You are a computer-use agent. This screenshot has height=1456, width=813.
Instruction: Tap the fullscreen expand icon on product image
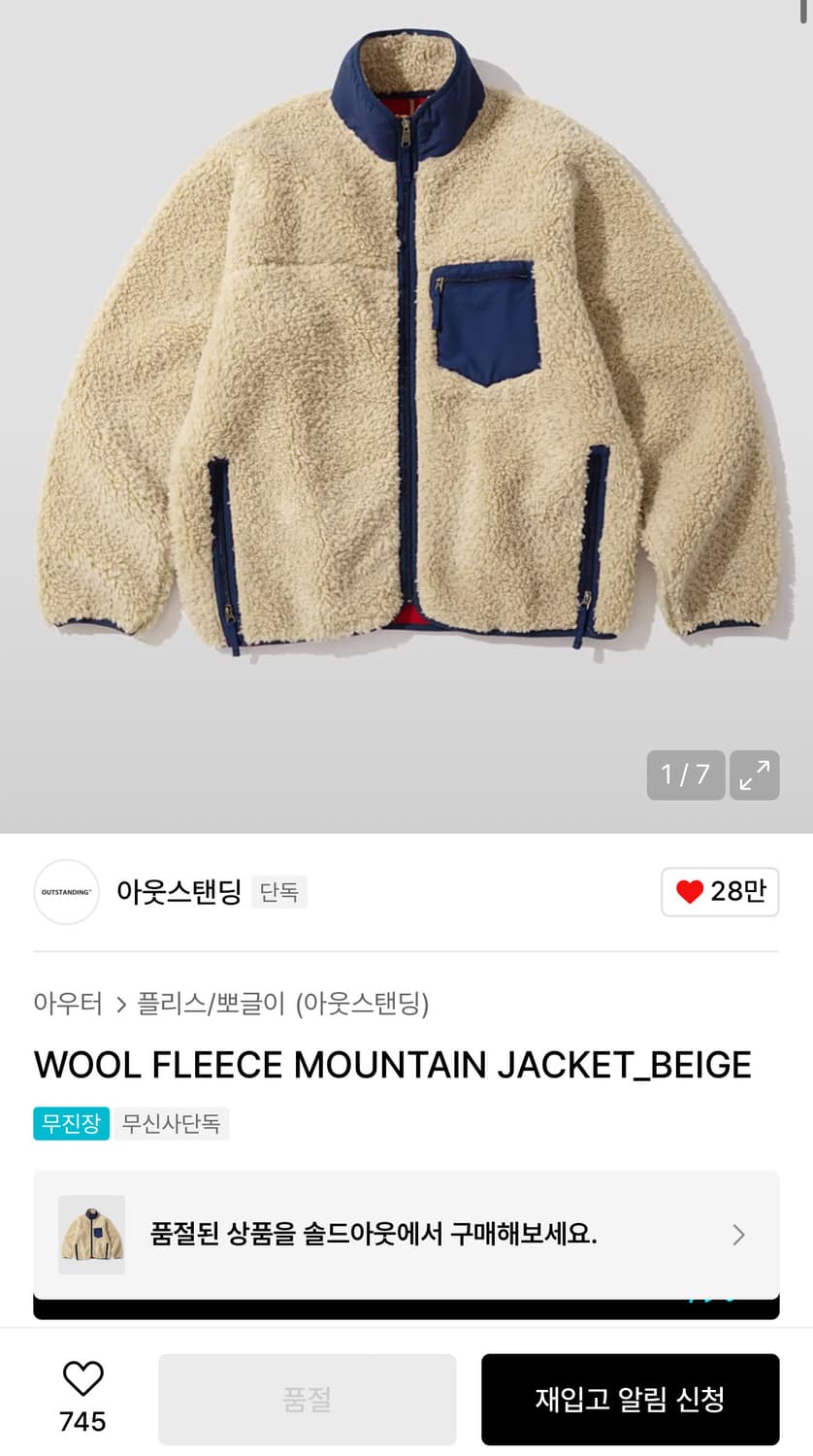pos(755,776)
